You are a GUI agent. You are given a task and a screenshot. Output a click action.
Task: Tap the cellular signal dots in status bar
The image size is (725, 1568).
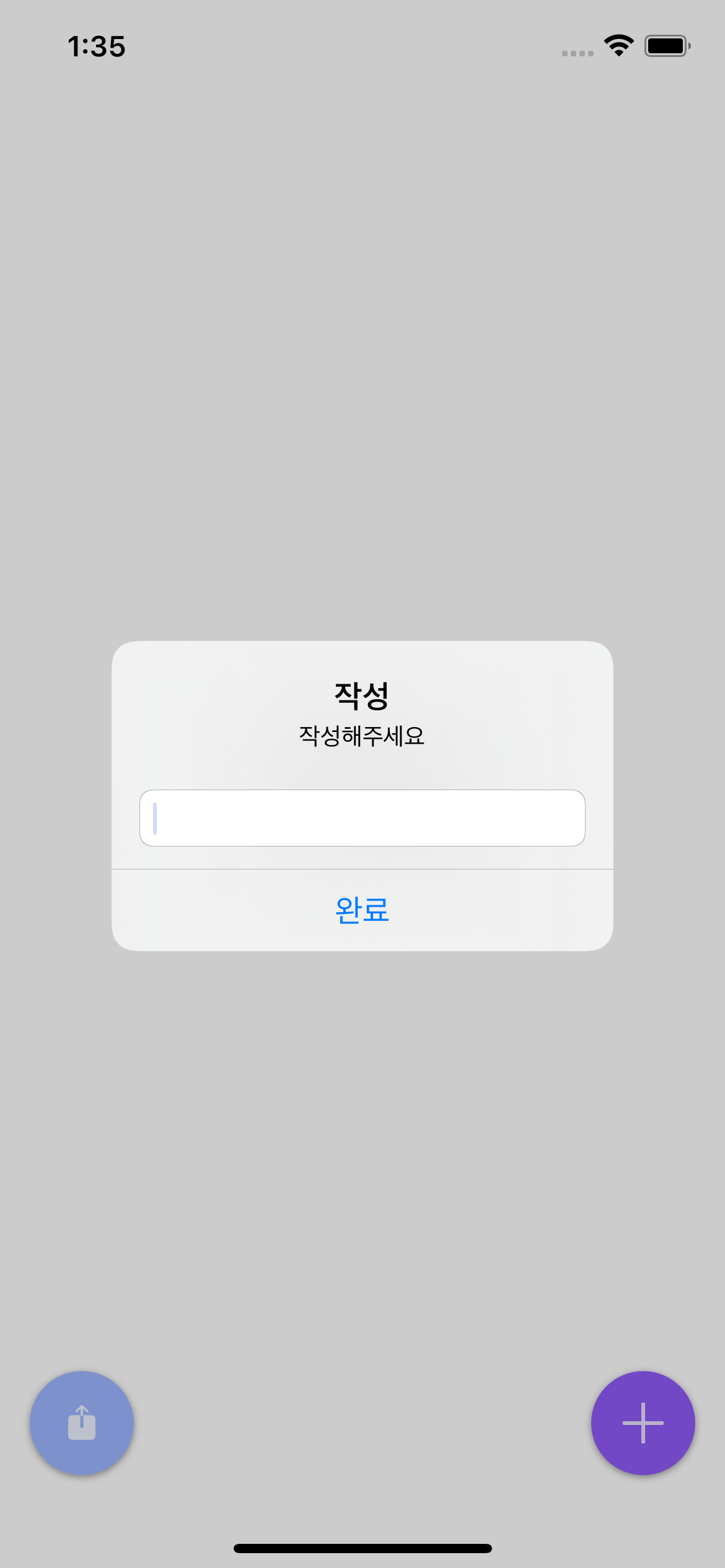pos(576,53)
